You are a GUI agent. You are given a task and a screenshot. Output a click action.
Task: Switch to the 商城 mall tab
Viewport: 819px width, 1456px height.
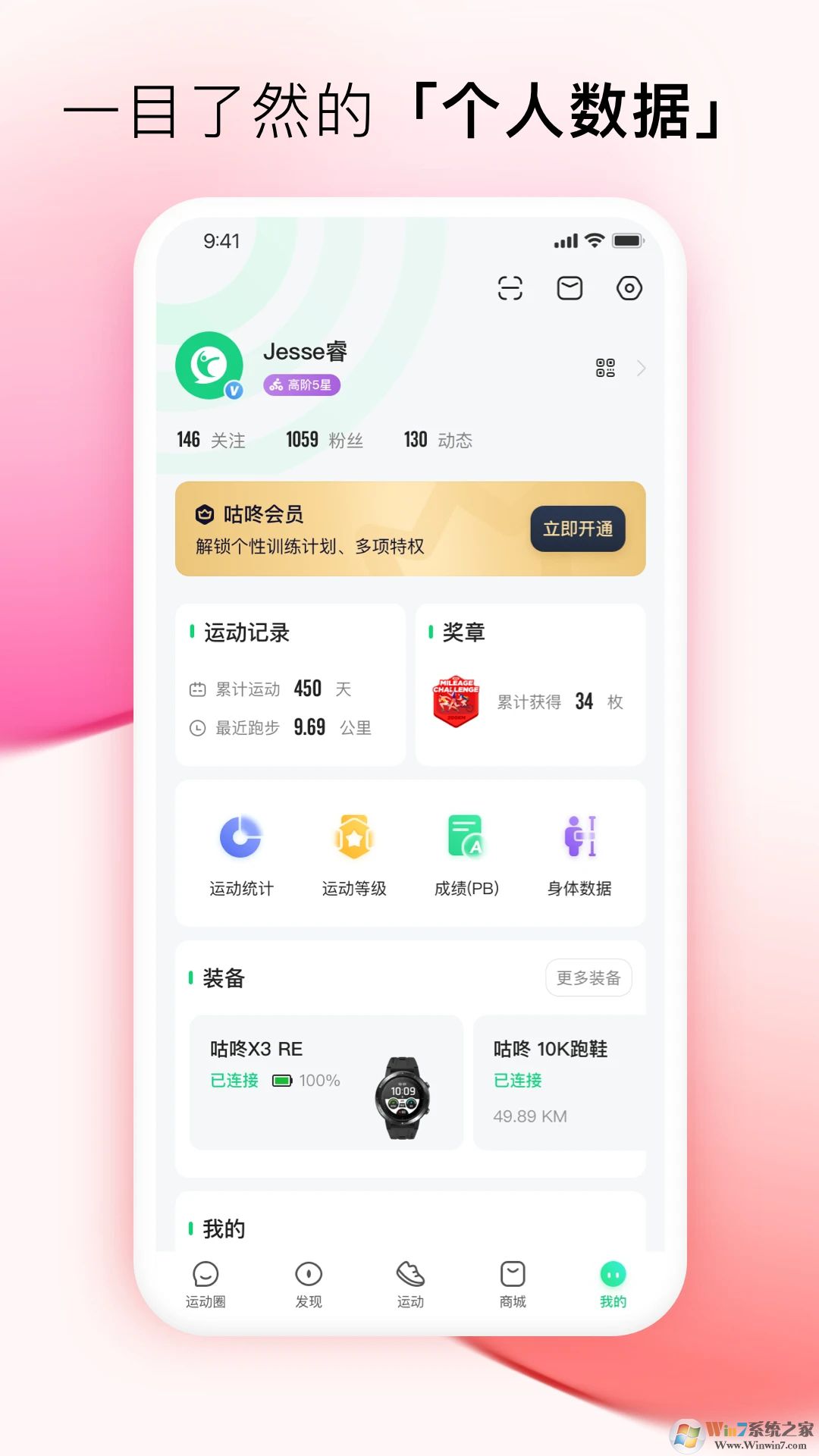click(510, 1282)
